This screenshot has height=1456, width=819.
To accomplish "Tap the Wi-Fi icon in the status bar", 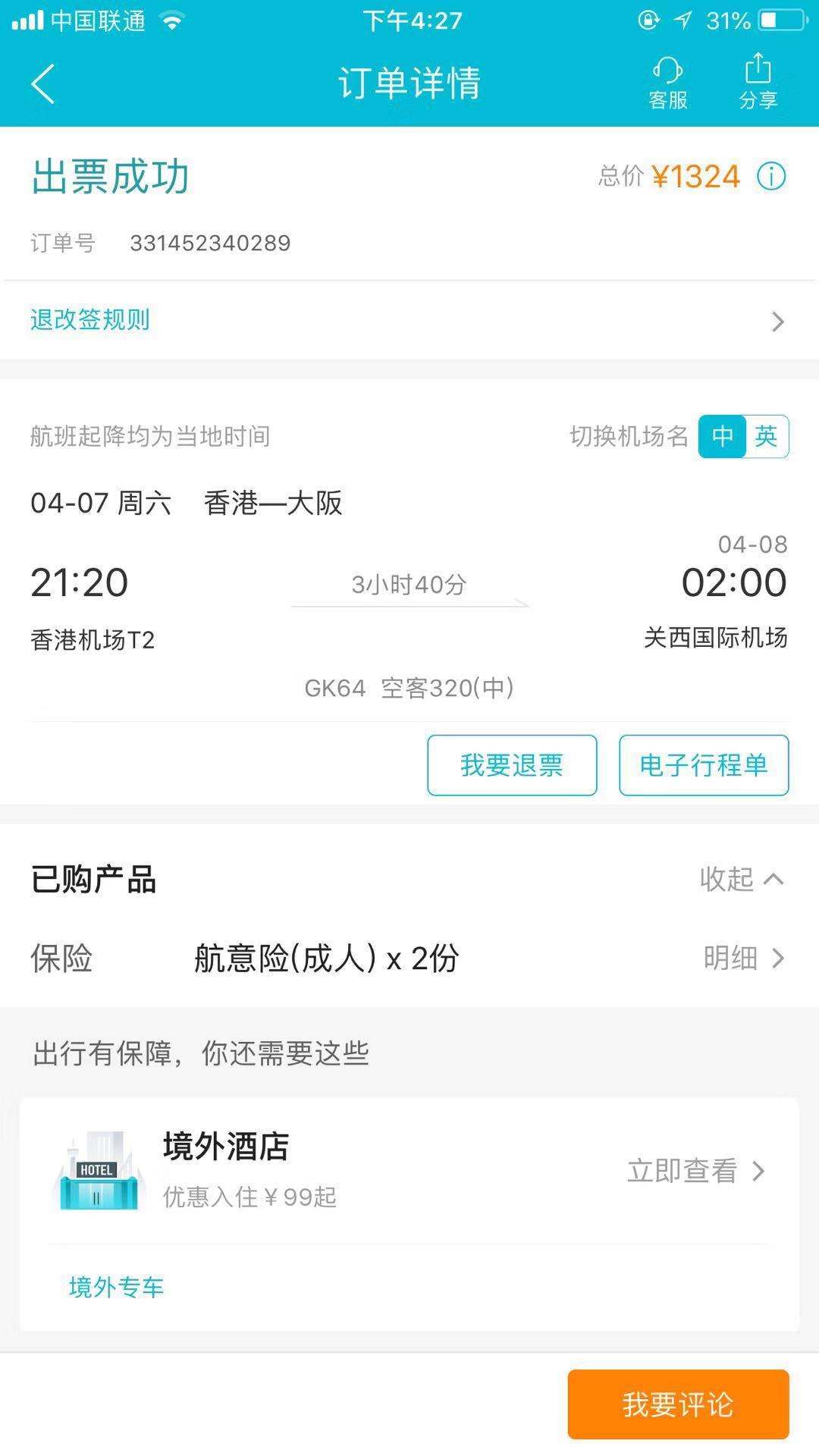I will click(172, 20).
